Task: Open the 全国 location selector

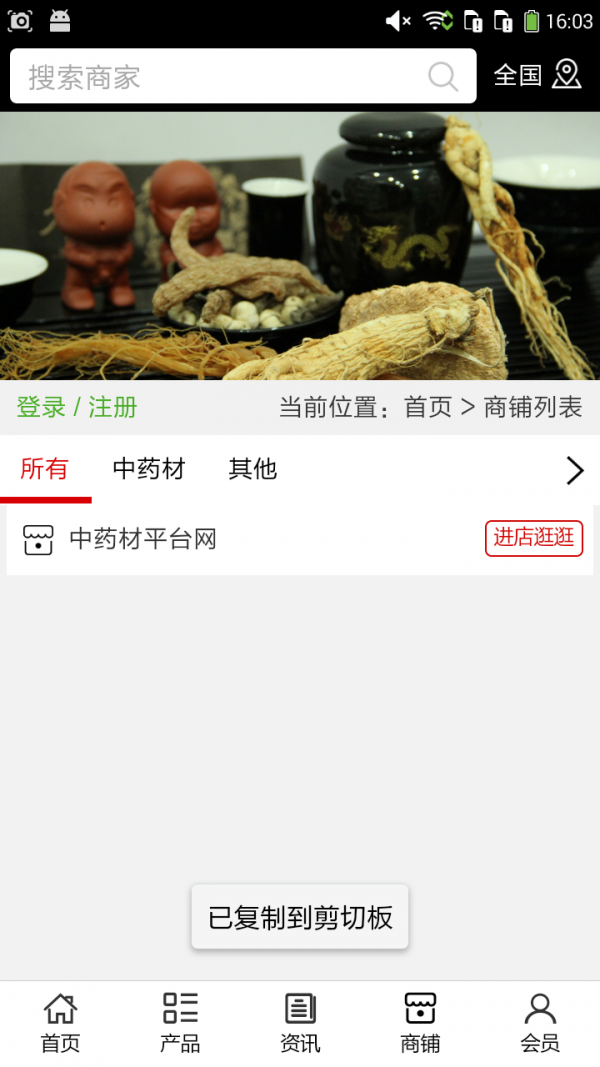Action: [x=537, y=75]
